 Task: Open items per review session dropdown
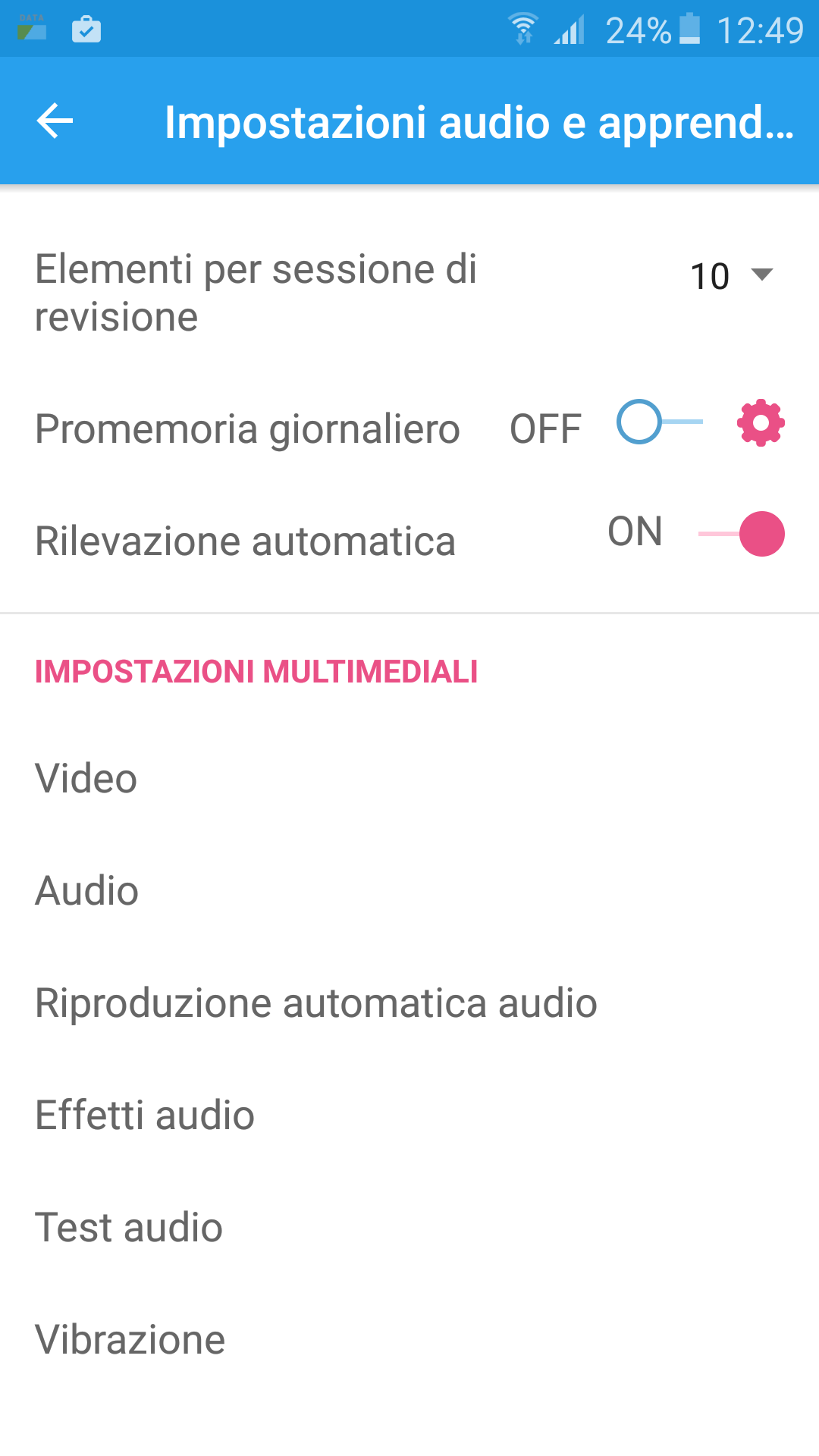point(731,275)
